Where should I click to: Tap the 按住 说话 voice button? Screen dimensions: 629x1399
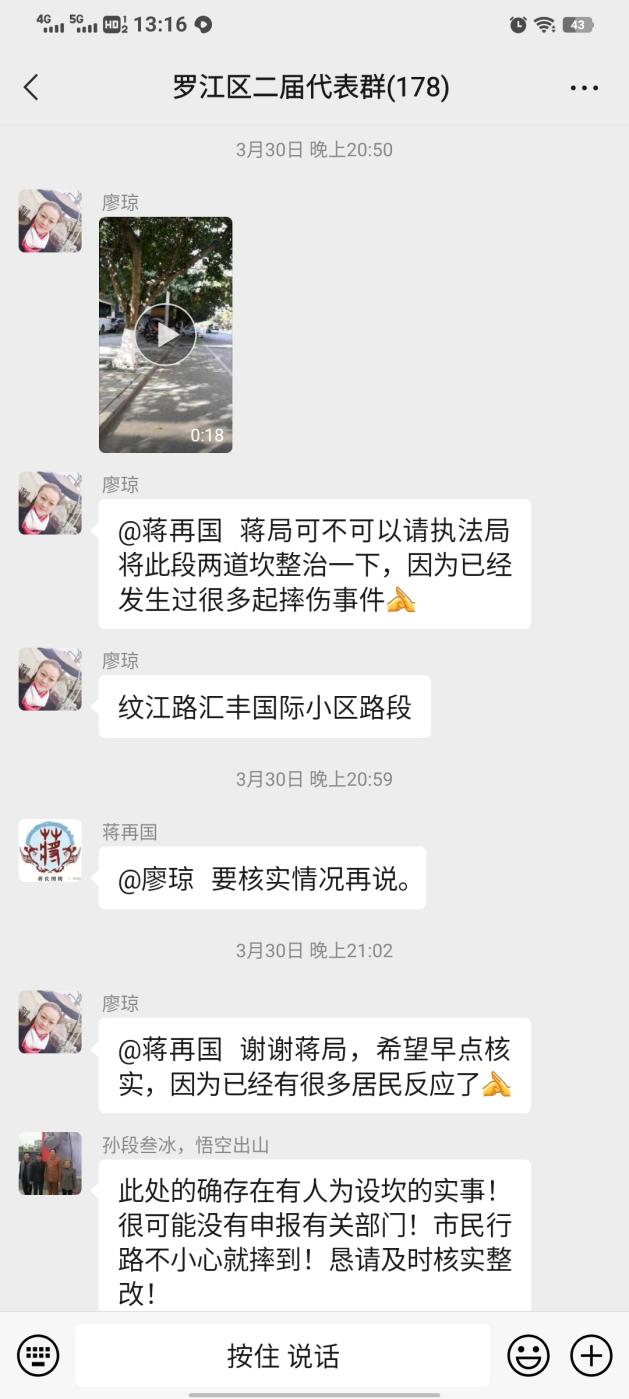click(x=283, y=1356)
